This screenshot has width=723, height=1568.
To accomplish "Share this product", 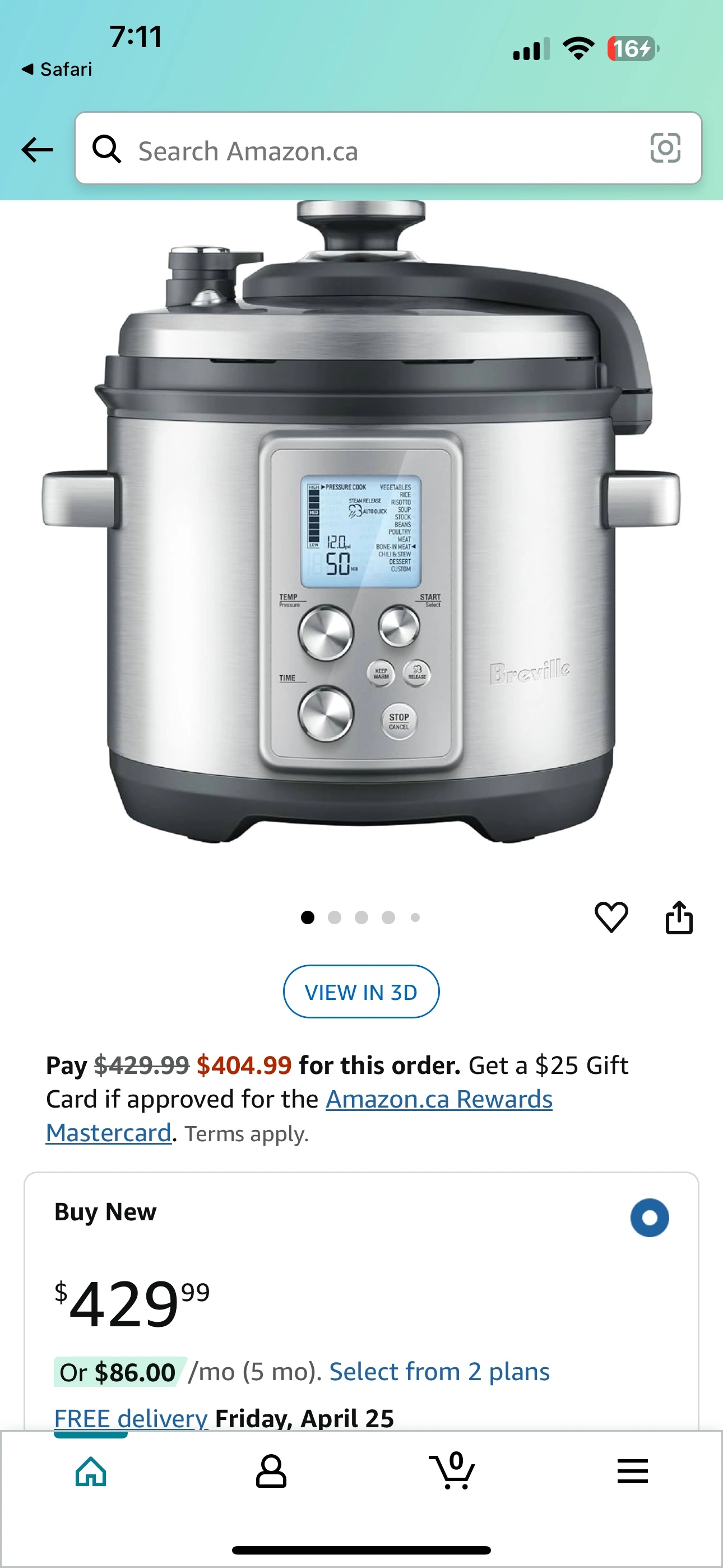I will coord(679,917).
